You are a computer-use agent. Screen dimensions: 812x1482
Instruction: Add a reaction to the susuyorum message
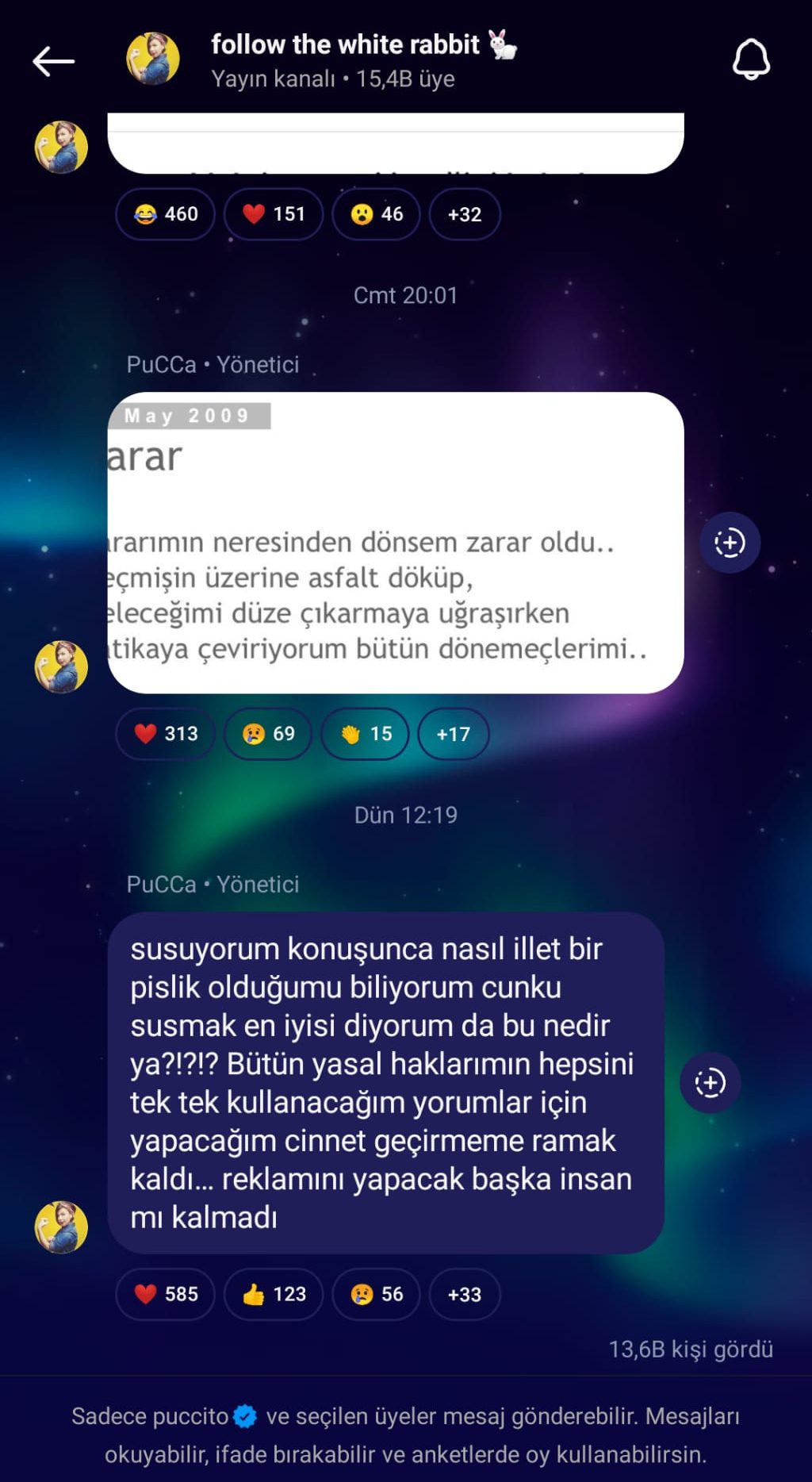point(710,1083)
